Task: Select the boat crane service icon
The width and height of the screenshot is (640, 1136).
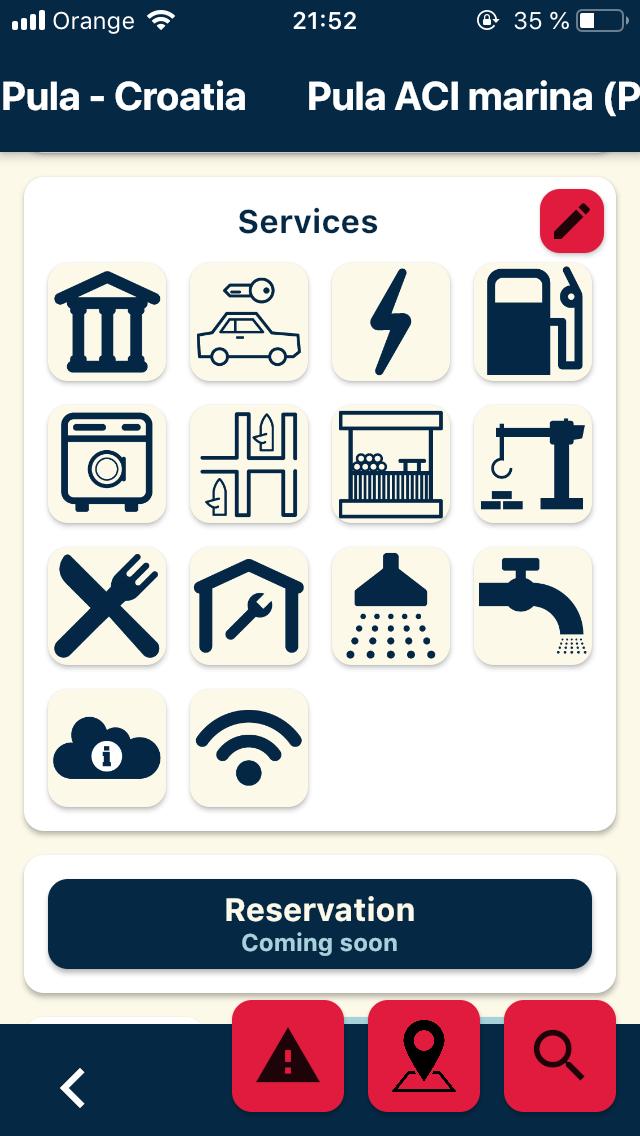Action: [x=533, y=464]
